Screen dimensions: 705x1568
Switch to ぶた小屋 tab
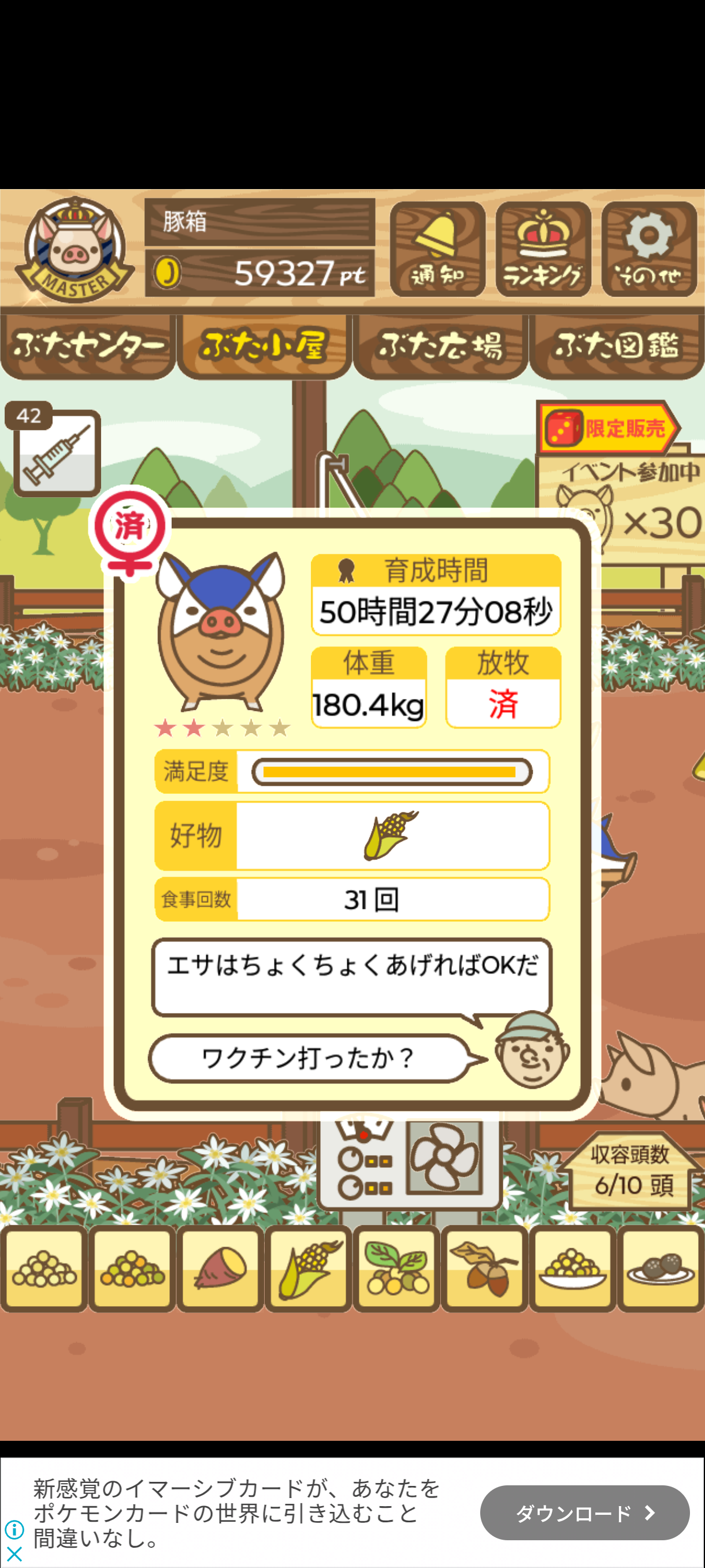click(x=264, y=346)
